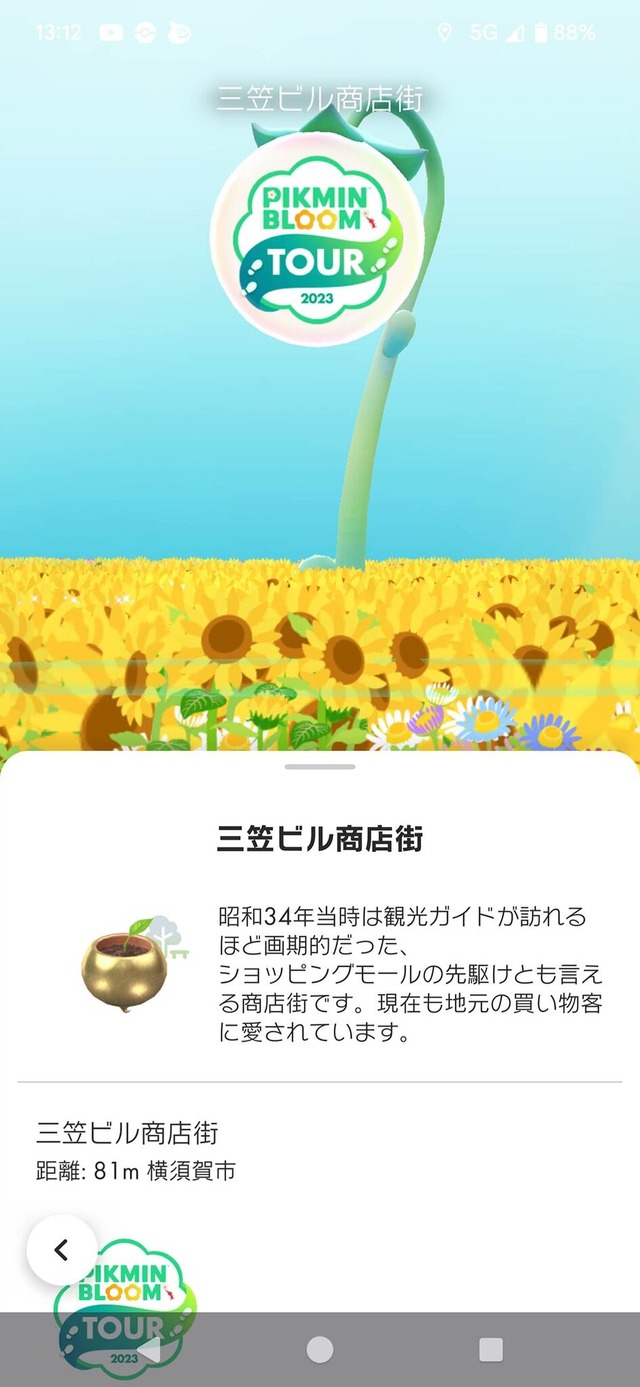Tap the bottom sheet drag handle

pyautogui.click(x=320, y=767)
